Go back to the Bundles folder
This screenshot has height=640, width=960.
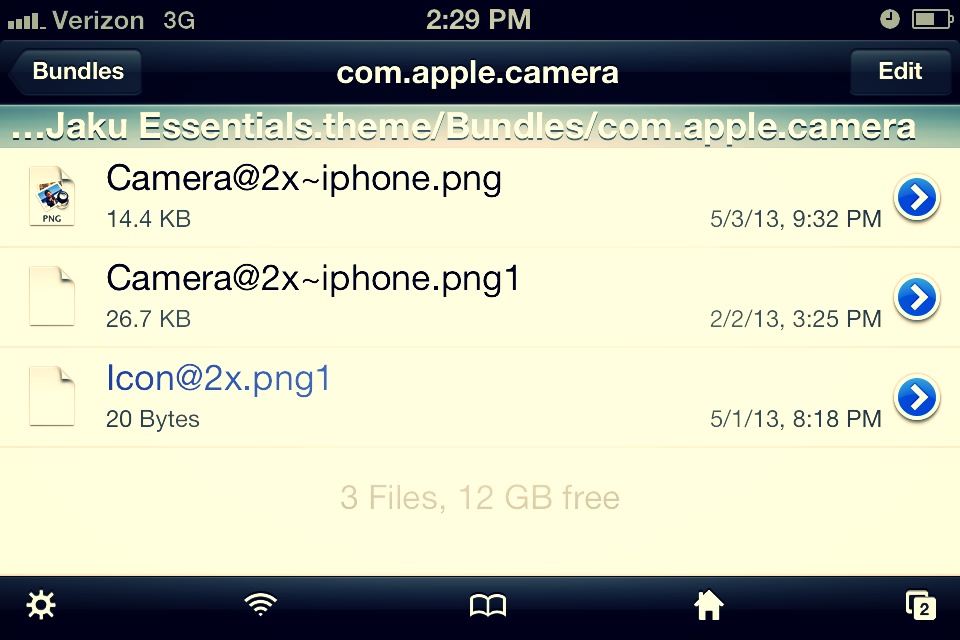pos(76,72)
